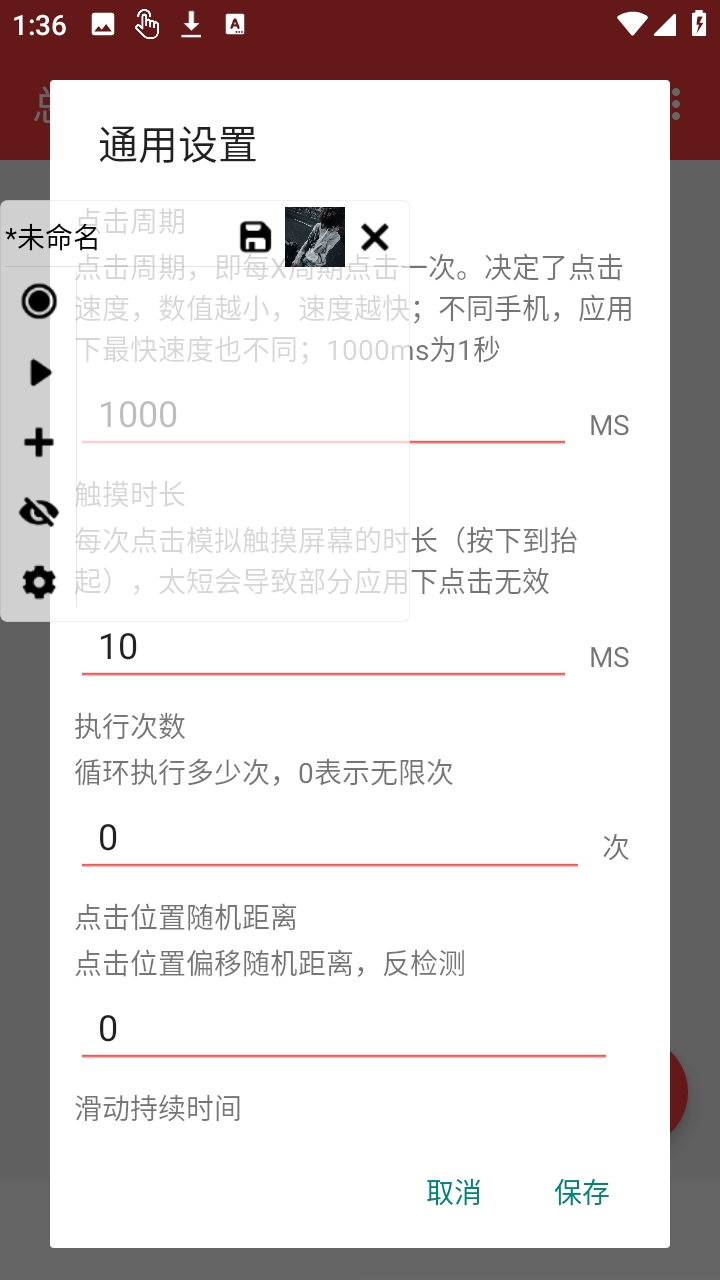
Task: Tap the 'A' icon in the status bar
Action: pos(235,23)
